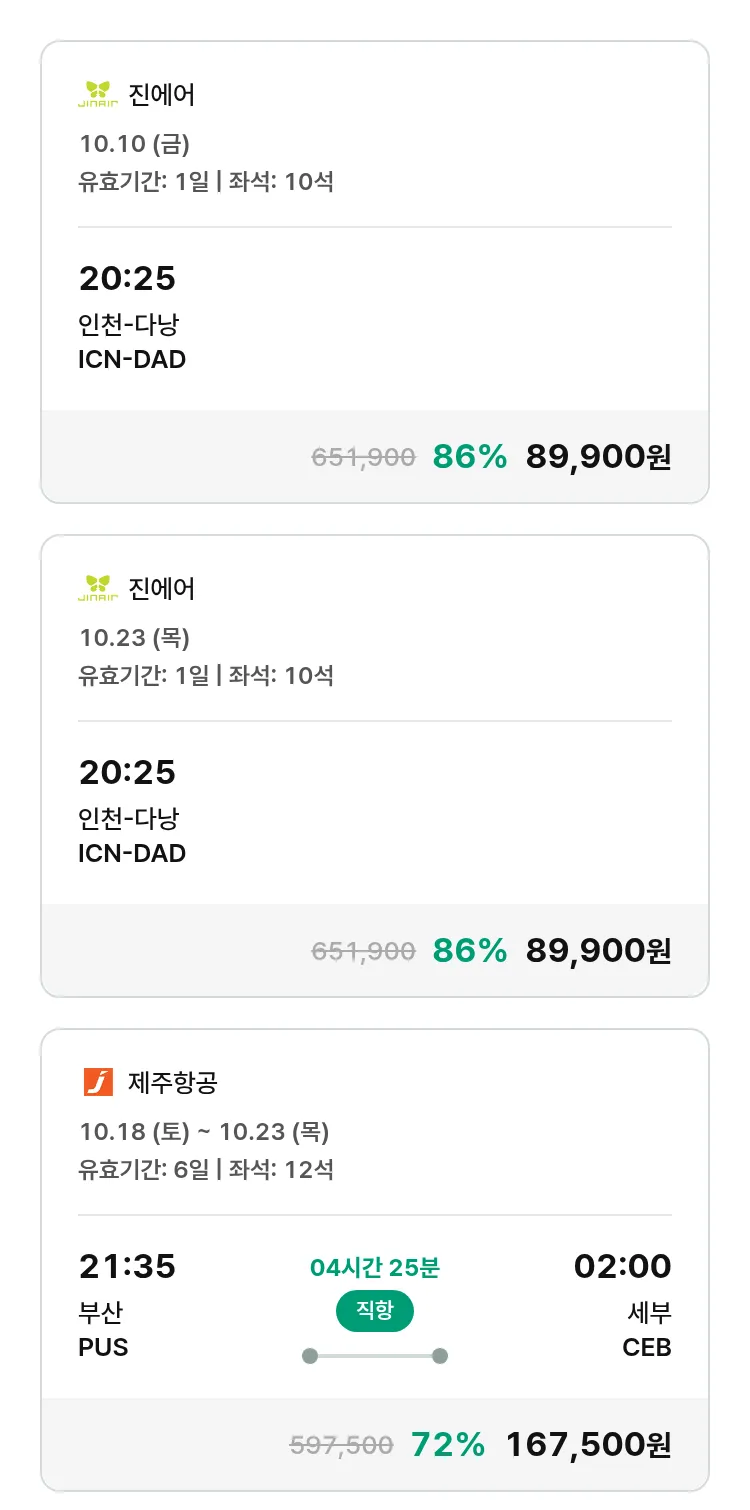Click the 직항 direct flight badge
750x1510 pixels.
[375, 1311]
